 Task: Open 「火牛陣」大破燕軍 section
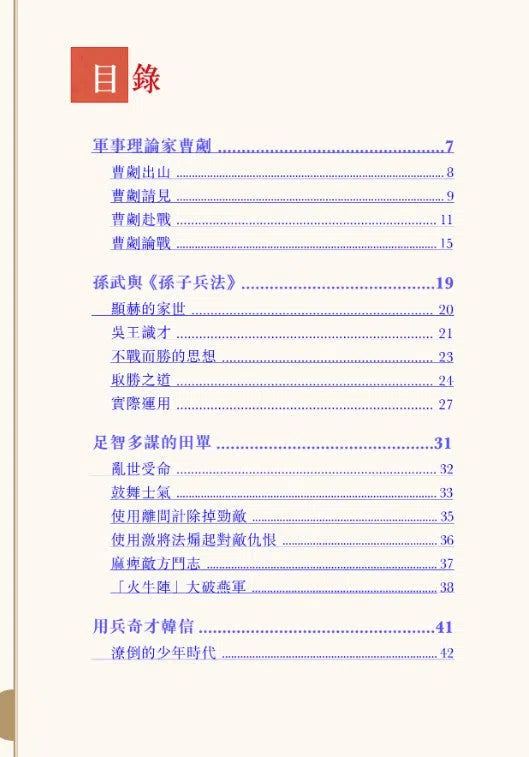(282, 587)
